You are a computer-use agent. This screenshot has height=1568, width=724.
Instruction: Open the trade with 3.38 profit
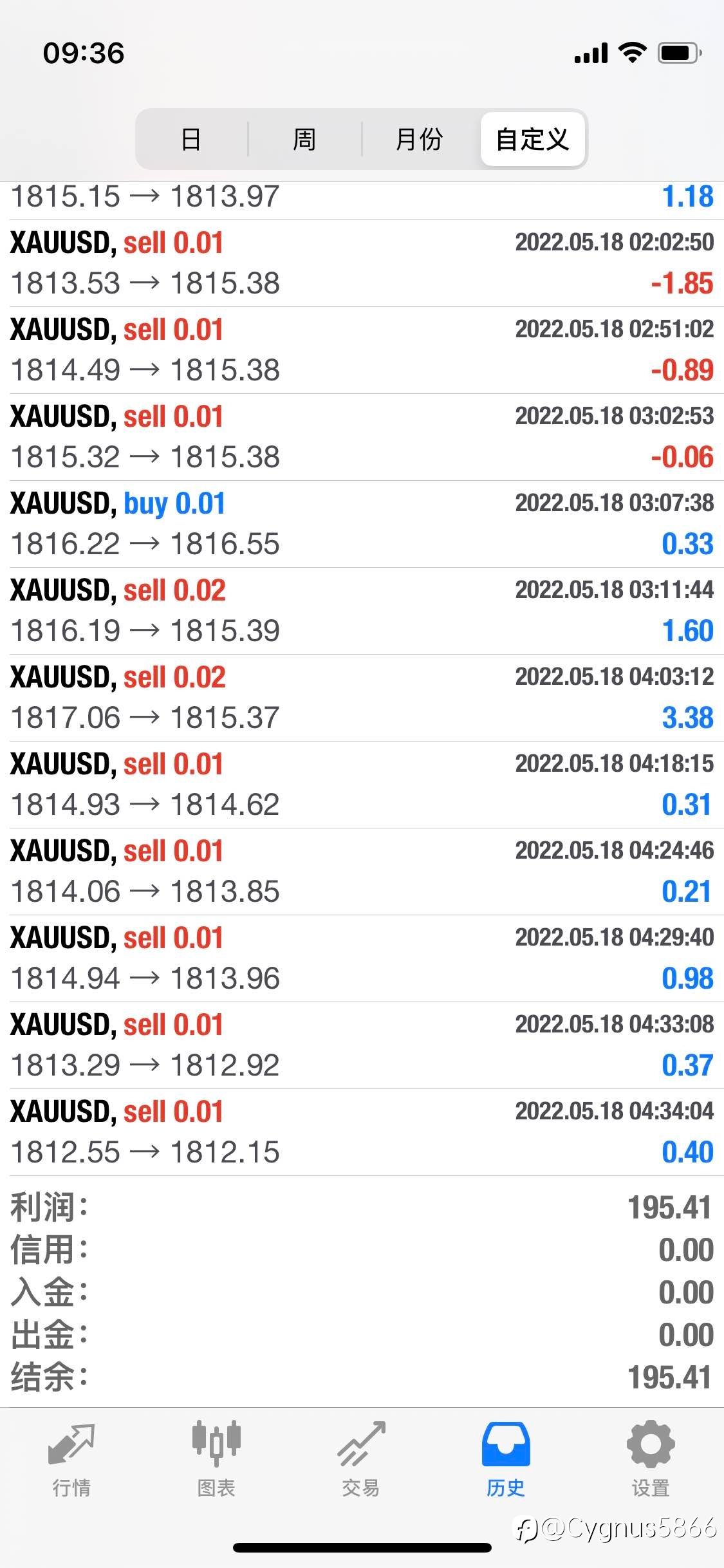click(362, 698)
